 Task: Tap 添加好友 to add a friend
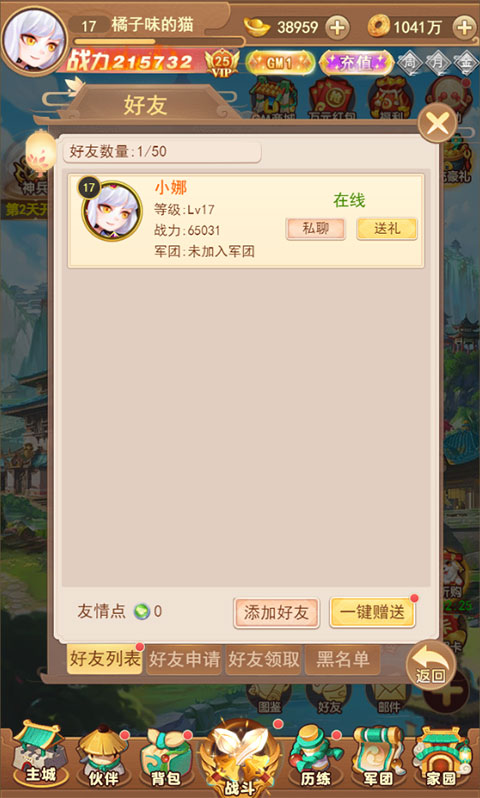point(276,612)
